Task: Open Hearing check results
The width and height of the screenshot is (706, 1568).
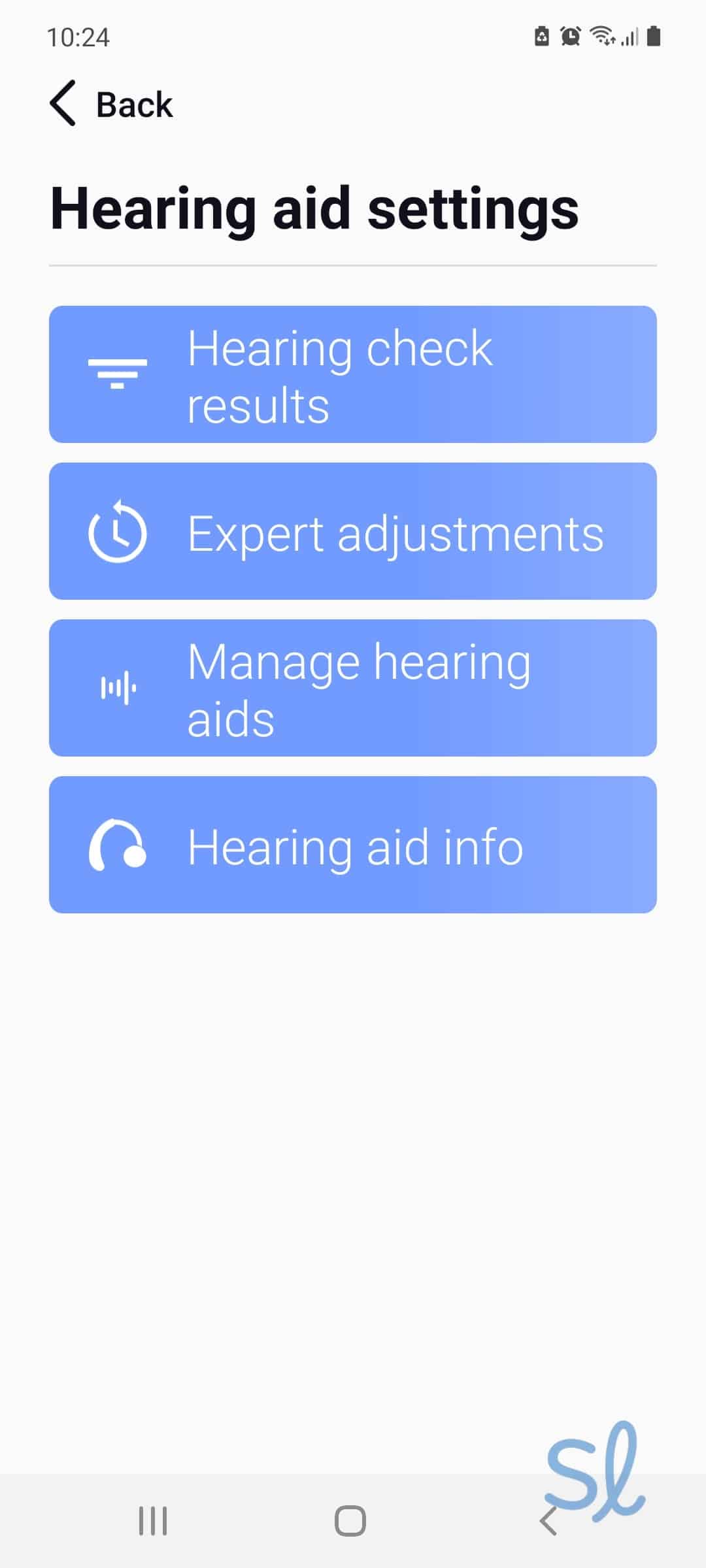Action: (x=353, y=374)
